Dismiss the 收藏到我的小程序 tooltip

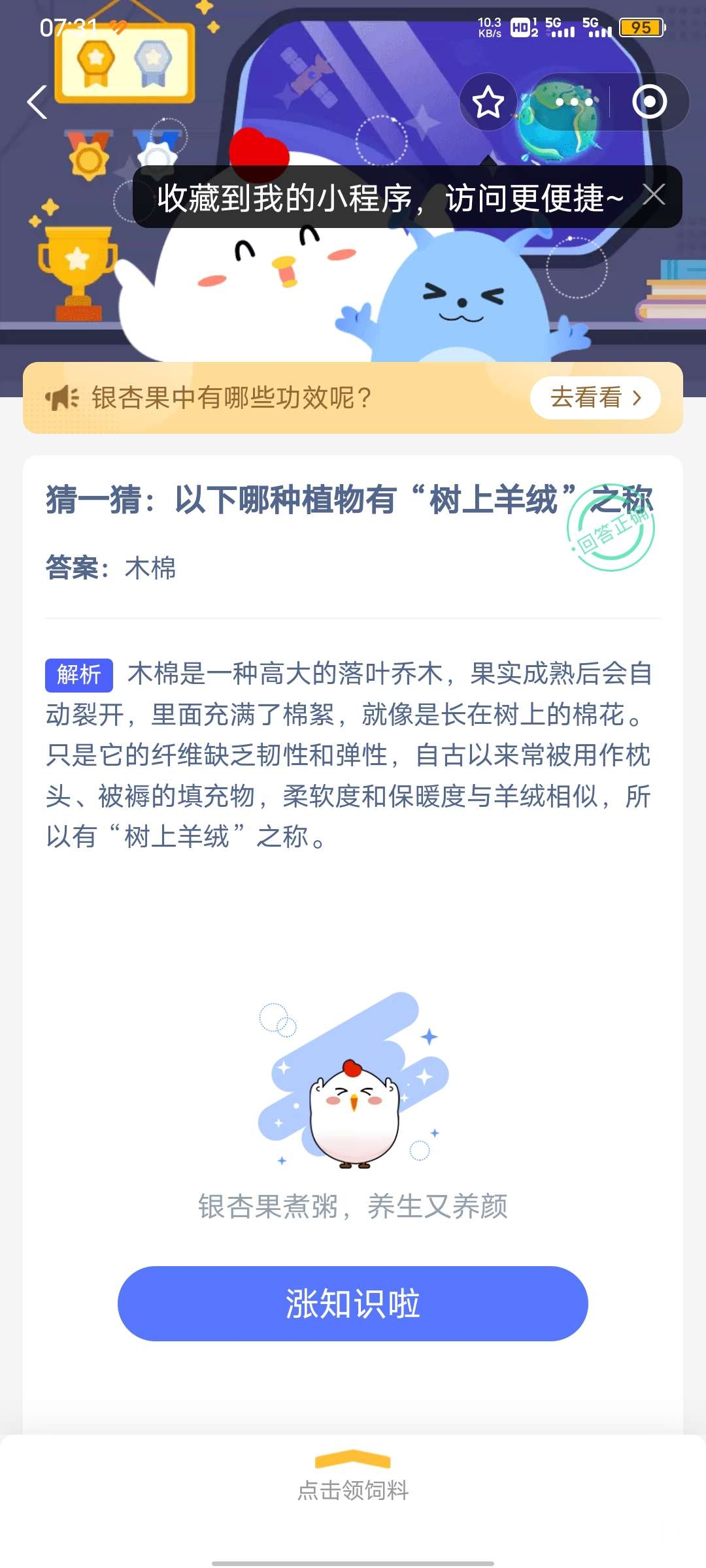click(x=654, y=195)
